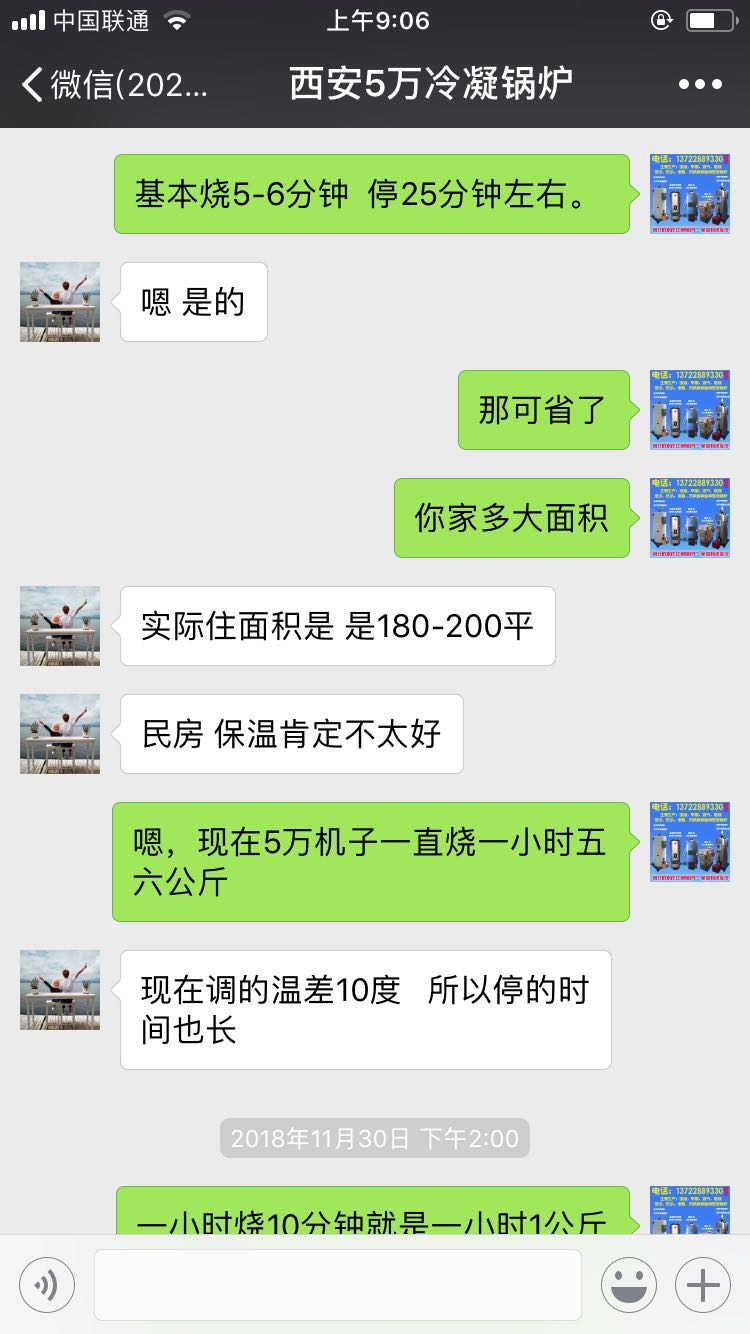Click the message input field

tap(338, 1284)
